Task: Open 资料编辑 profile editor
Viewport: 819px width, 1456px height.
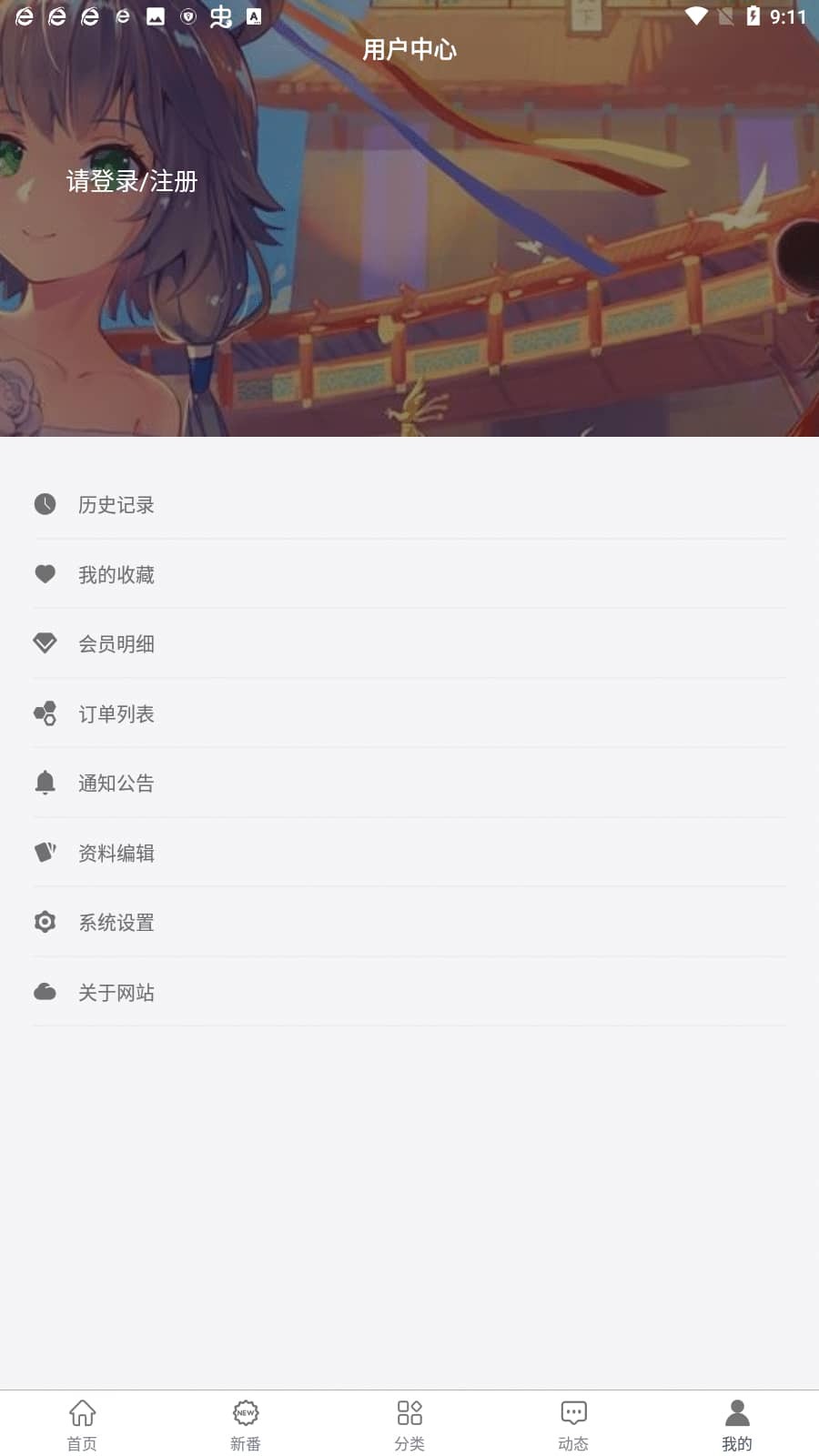Action: click(116, 854)
